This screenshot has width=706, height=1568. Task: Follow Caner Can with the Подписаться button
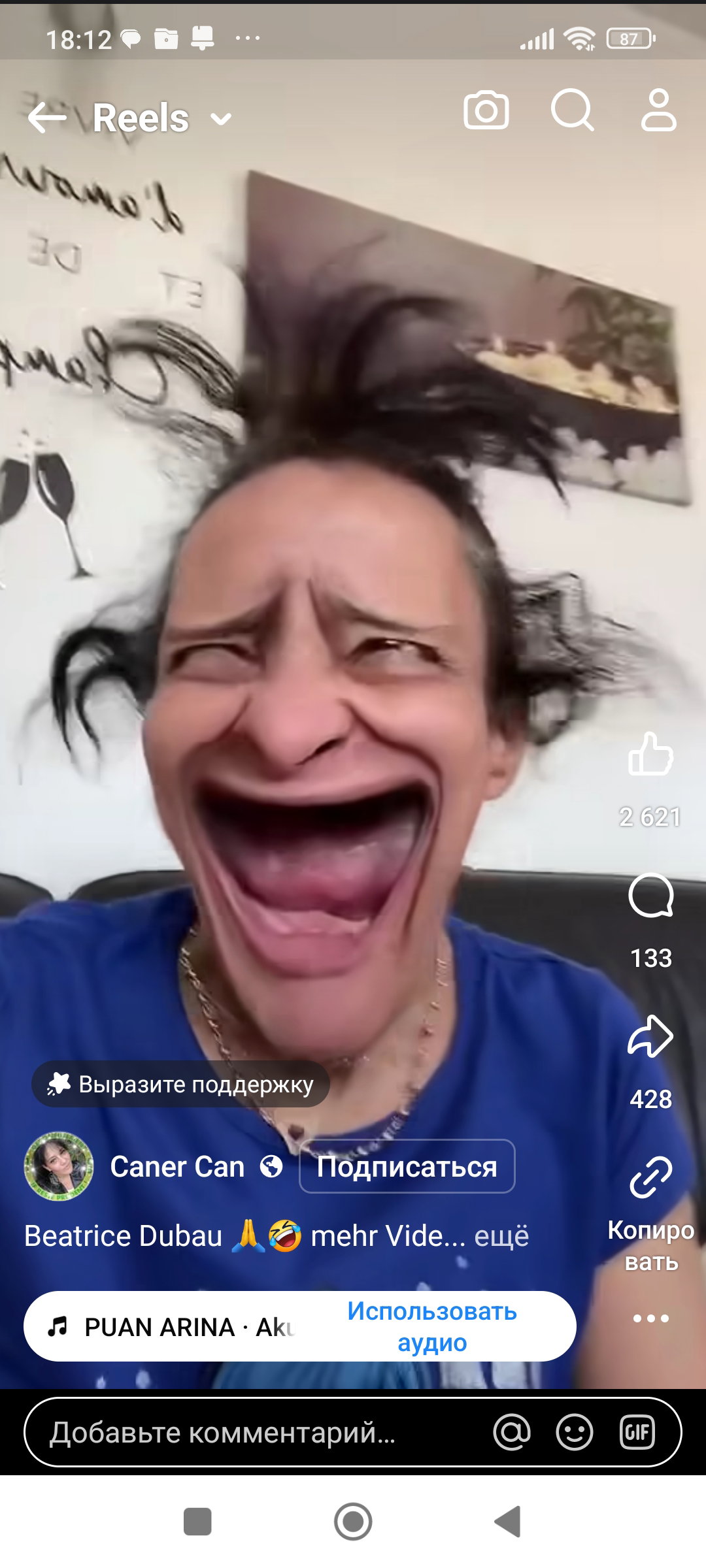[407, 1166]
